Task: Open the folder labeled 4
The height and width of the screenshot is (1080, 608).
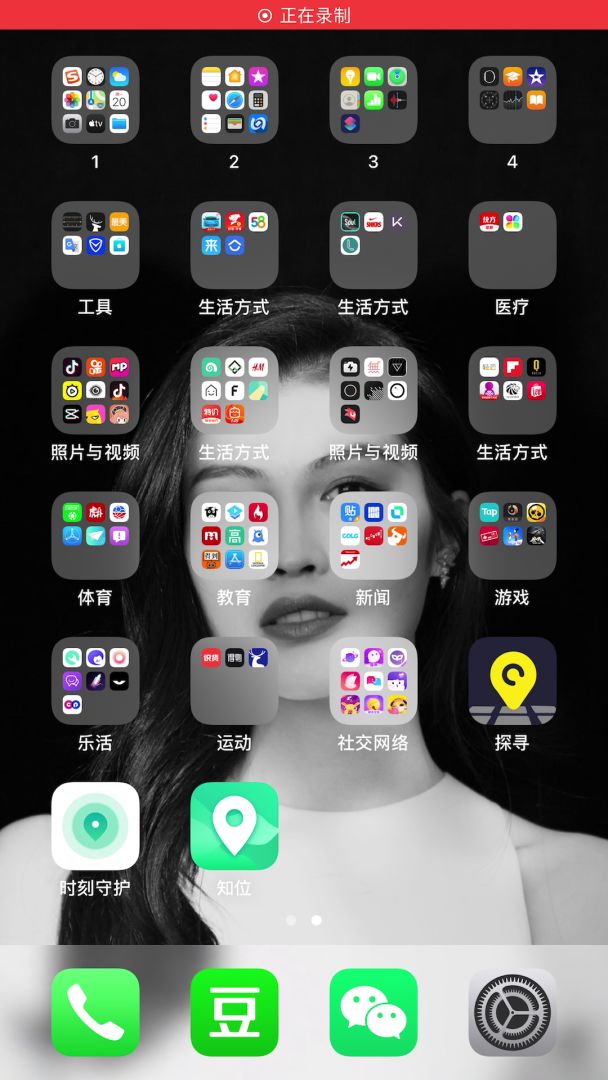Action: tap(512, 100)
